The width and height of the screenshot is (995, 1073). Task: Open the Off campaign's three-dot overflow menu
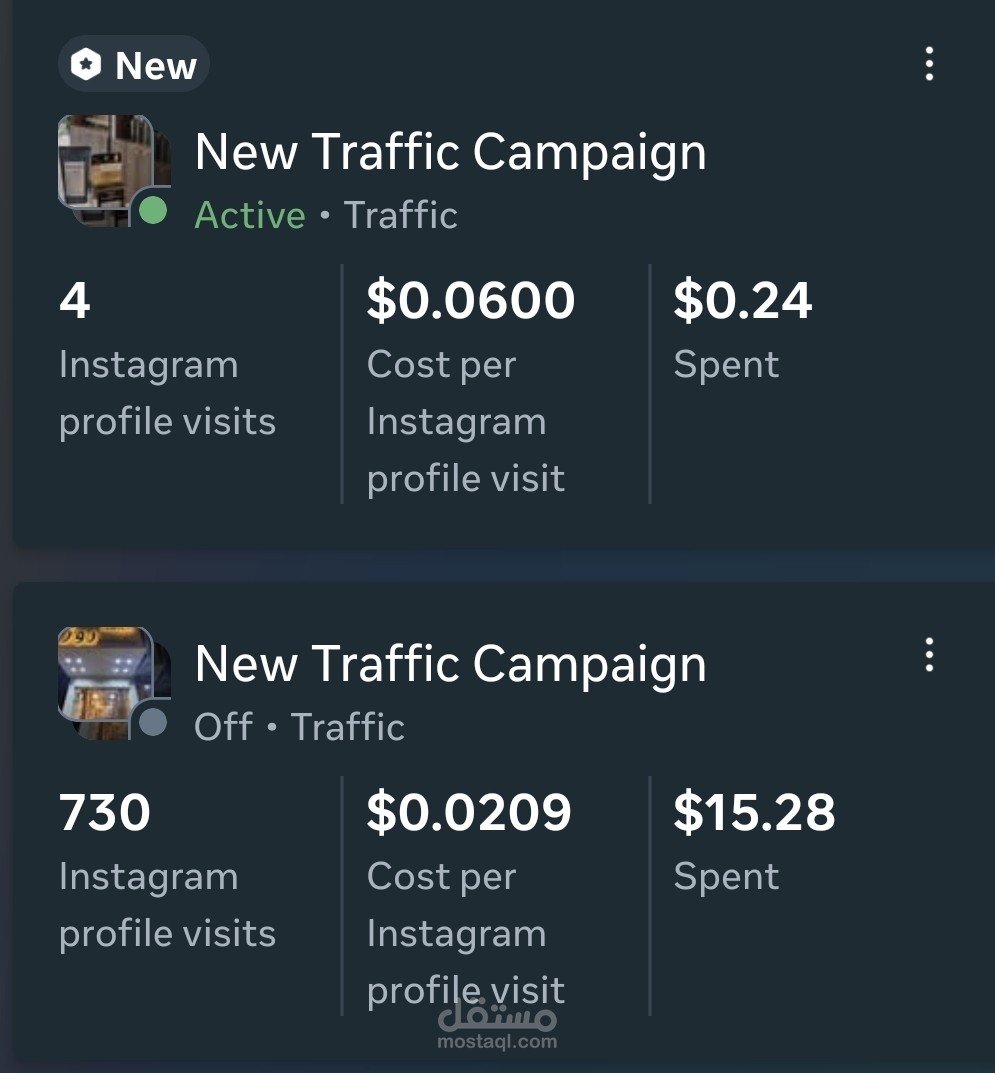[929, 655]
